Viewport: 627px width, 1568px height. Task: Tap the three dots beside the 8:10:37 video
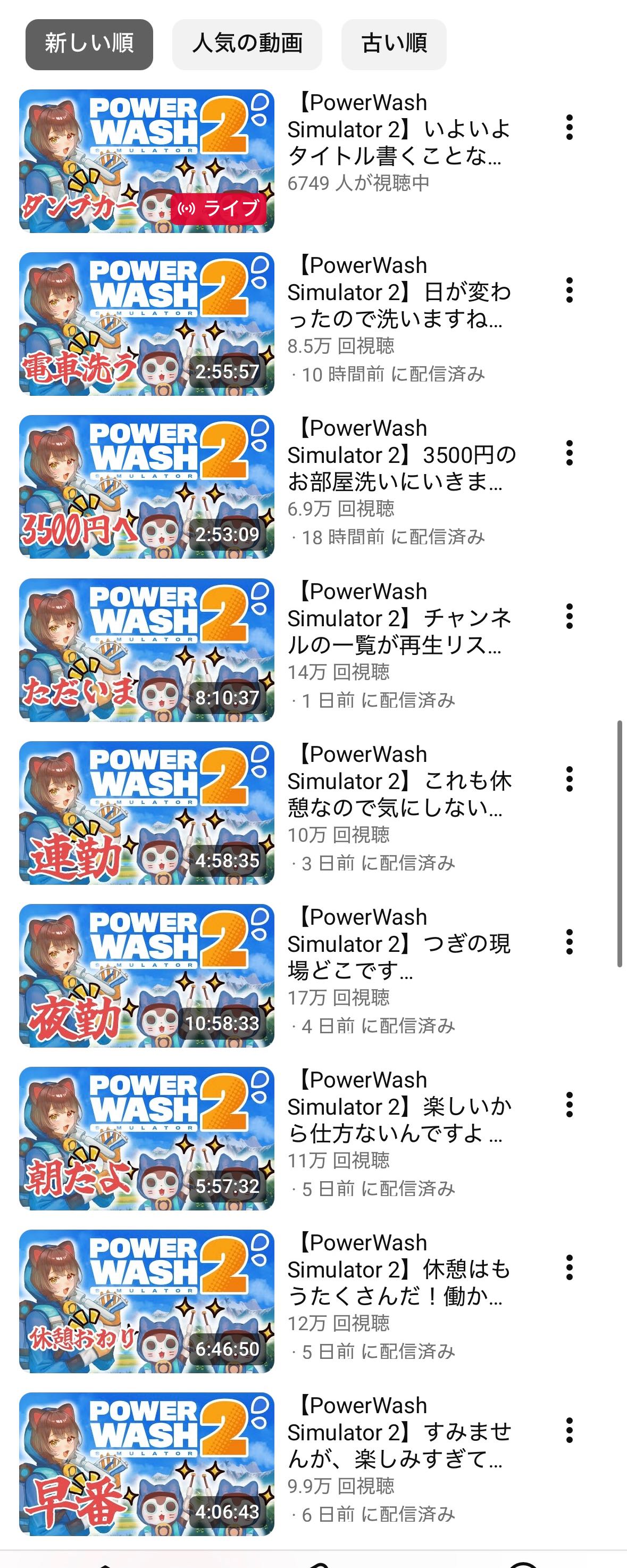tap(569, 617)
